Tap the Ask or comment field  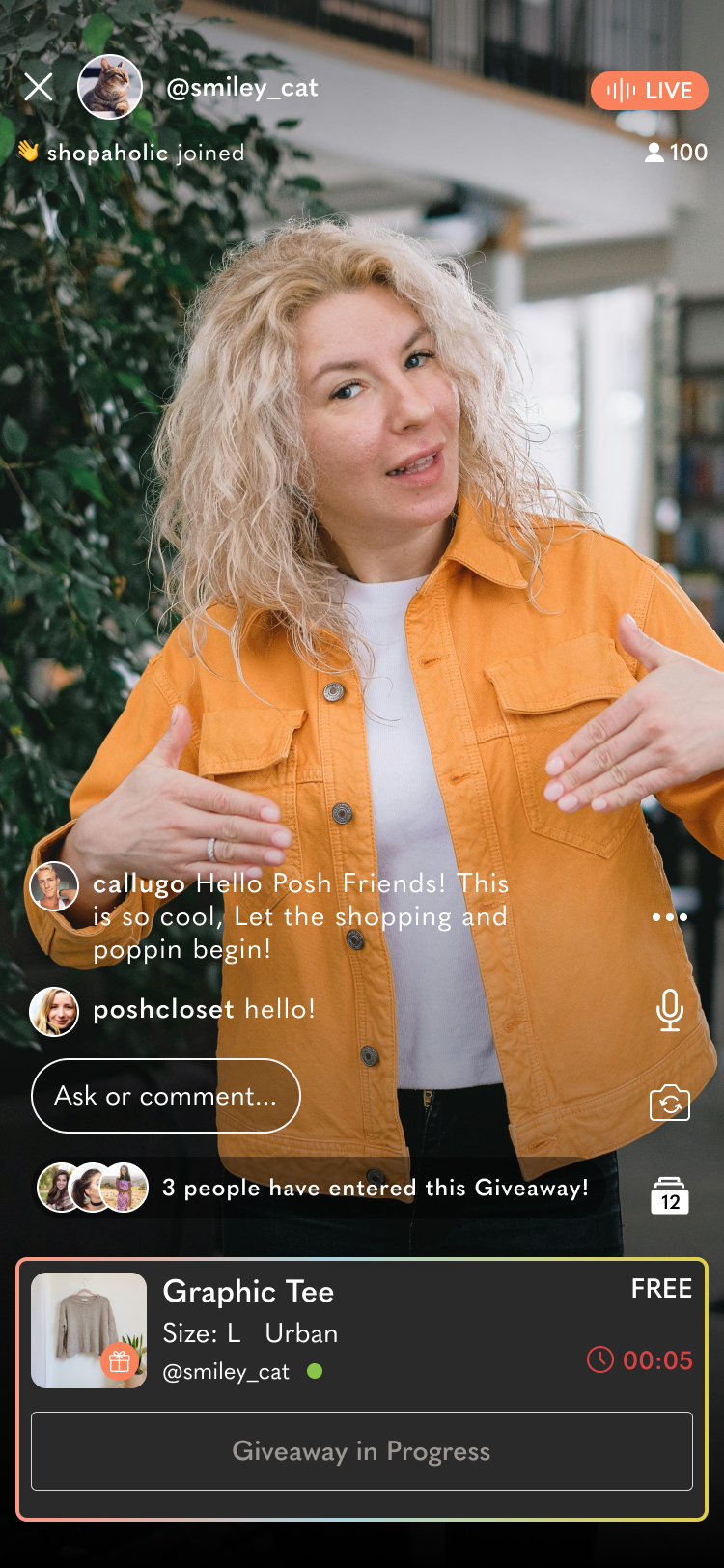(x=166, y=1096)
